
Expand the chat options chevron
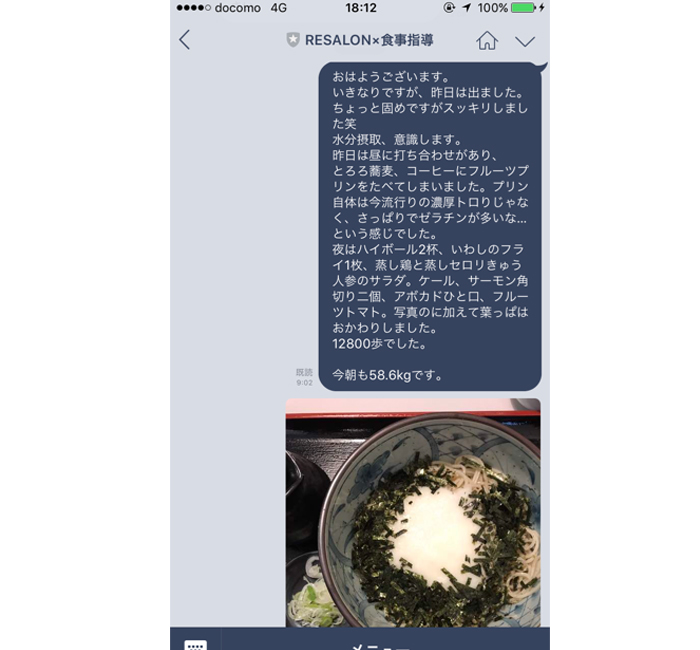pos(525,41)
